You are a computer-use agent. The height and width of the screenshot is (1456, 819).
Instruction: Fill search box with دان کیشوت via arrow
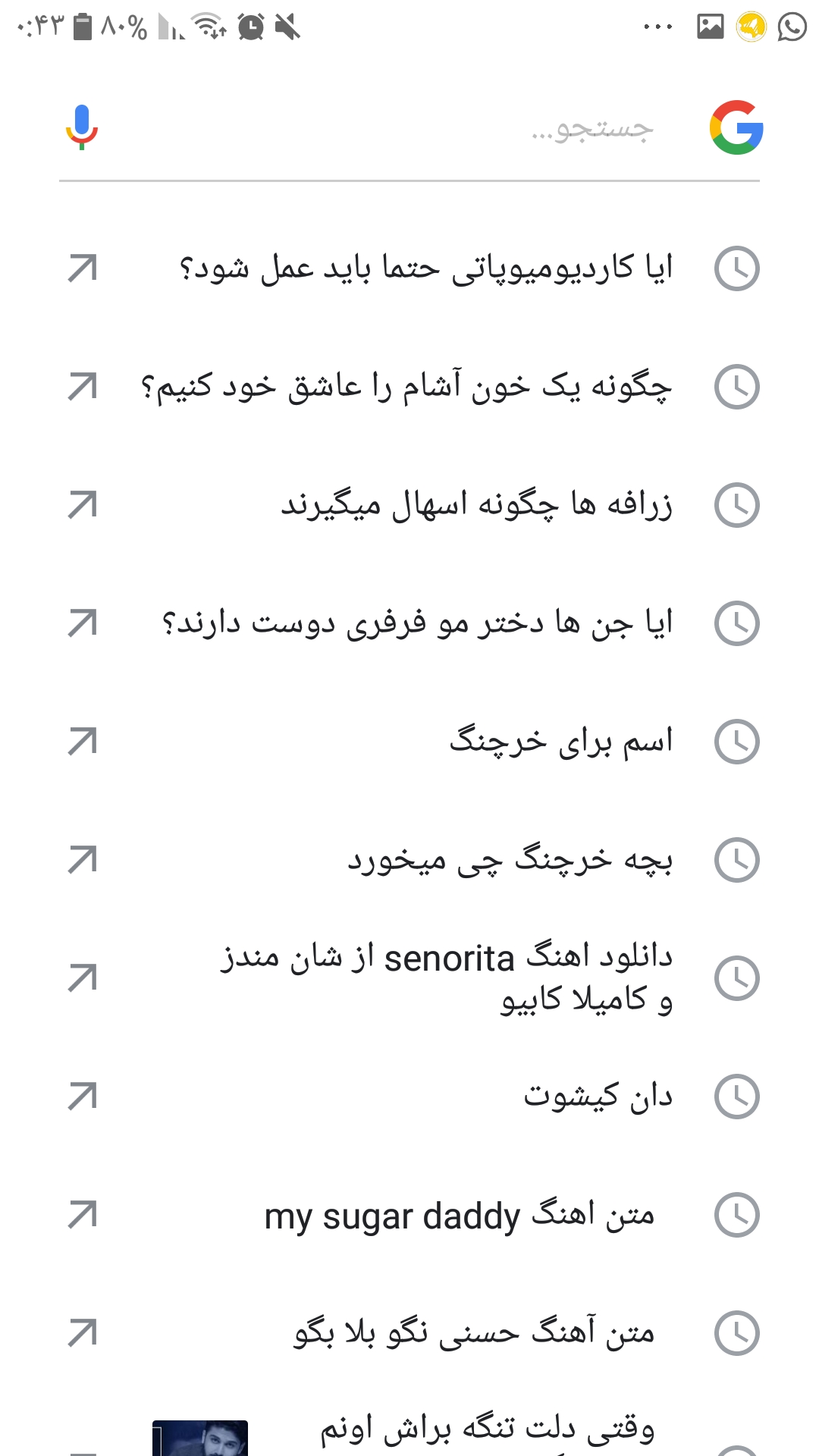(x=83, y=1097)
